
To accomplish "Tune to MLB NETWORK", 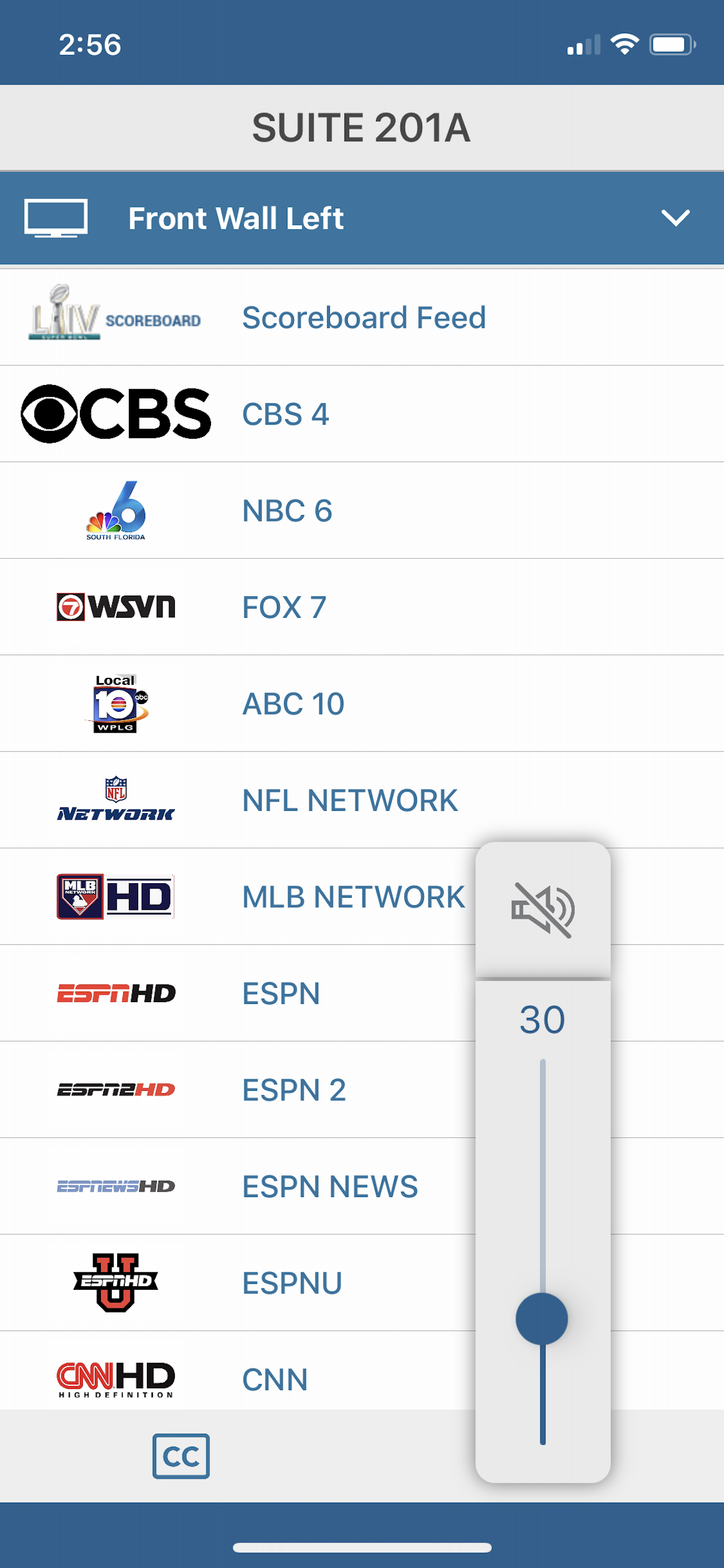I will pos(237,897).
